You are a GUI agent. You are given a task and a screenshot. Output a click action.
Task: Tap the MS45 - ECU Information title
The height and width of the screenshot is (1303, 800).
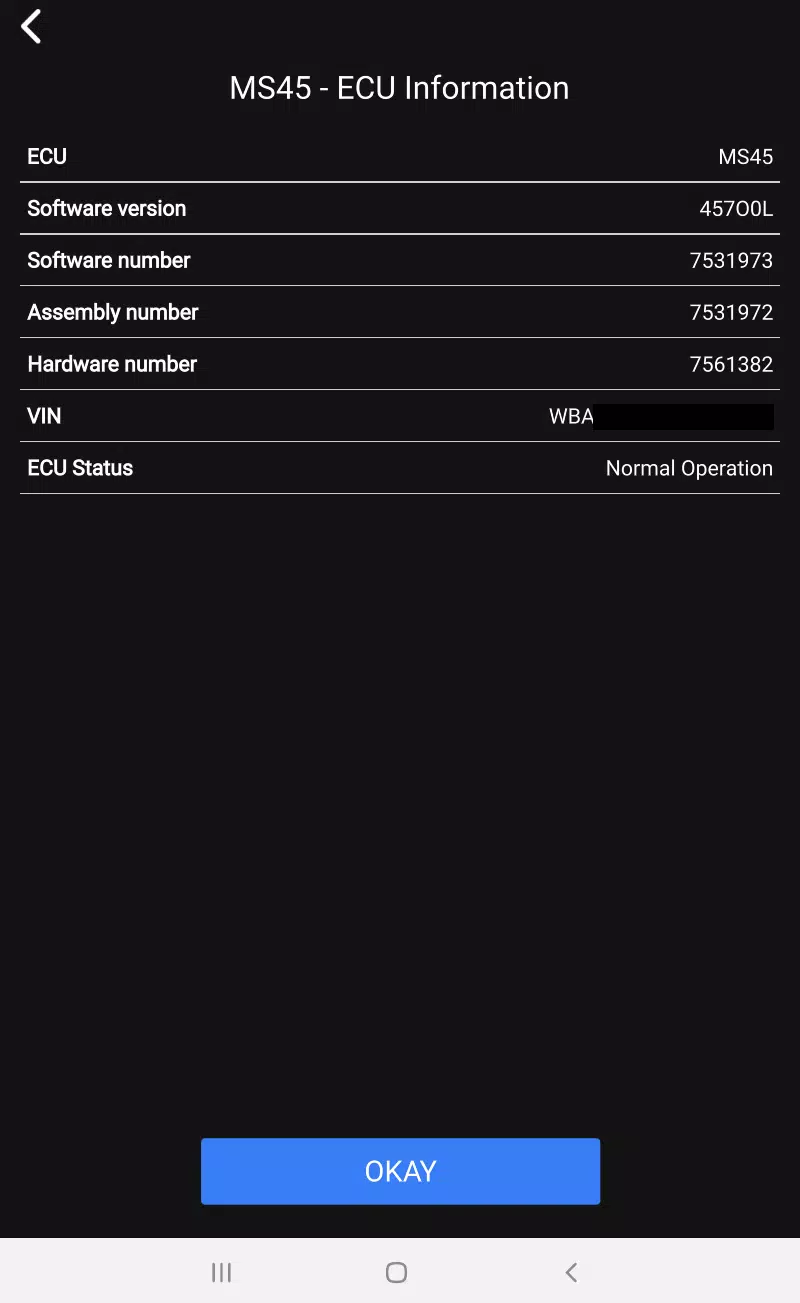coord(400,88)
